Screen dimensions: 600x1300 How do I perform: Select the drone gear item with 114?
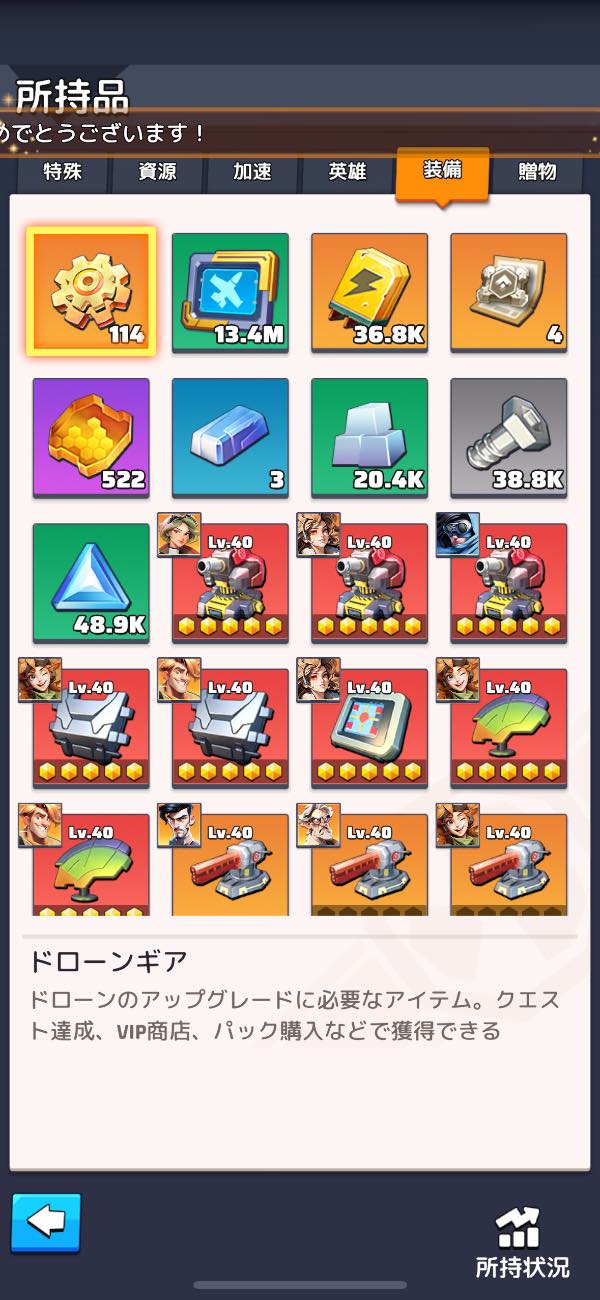pos(91,292)
